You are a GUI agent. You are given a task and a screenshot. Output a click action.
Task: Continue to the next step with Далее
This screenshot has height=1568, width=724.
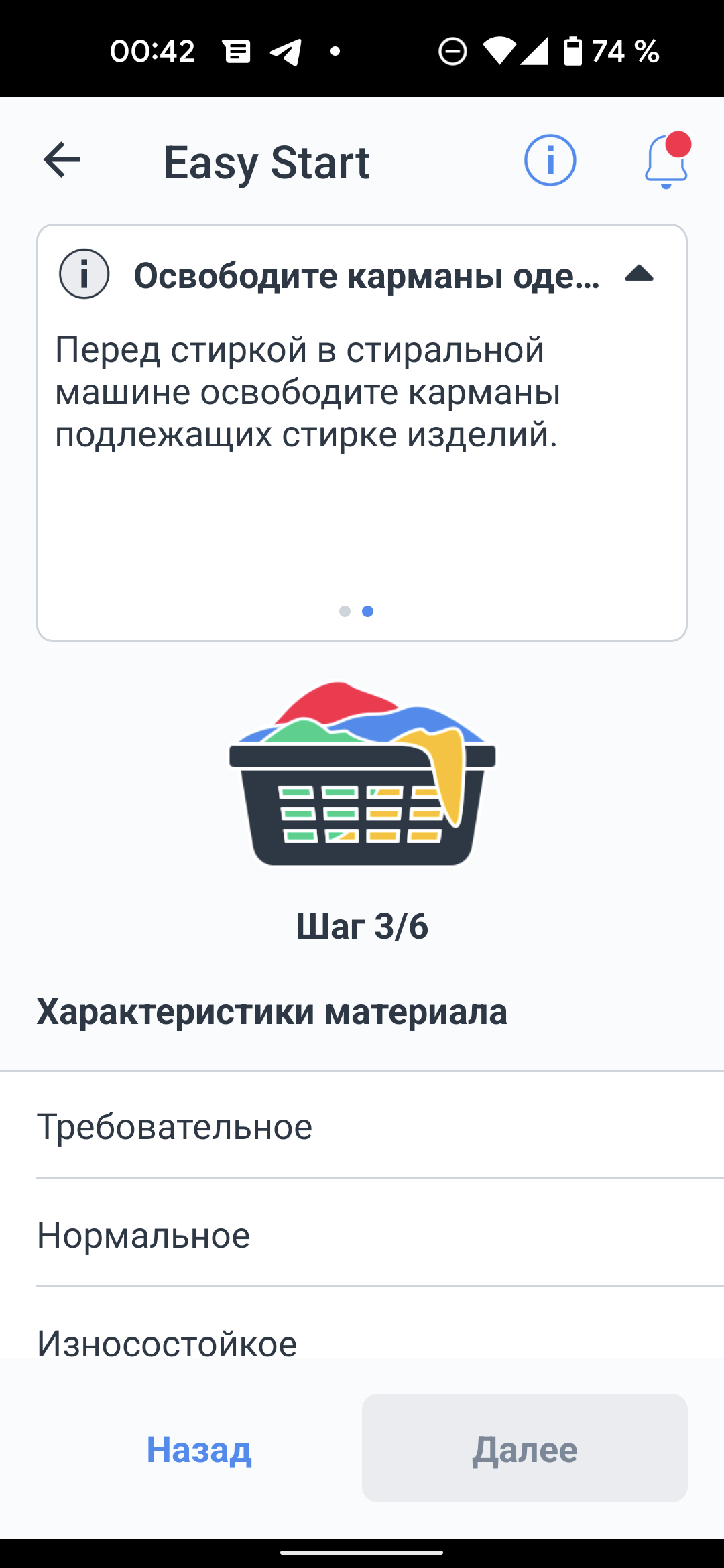click(x=524, y=1449)
